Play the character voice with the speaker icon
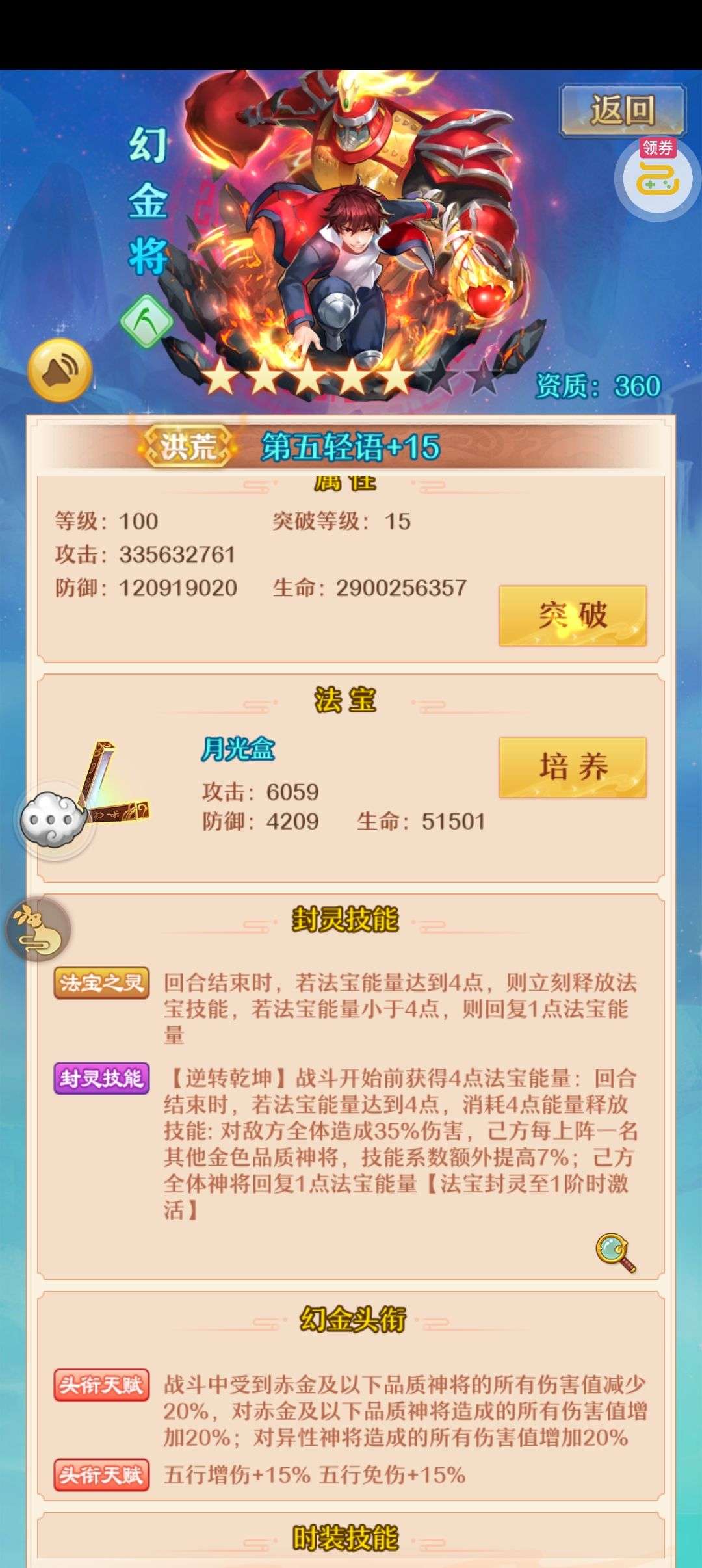The image size is (702, 1568). 60,371
